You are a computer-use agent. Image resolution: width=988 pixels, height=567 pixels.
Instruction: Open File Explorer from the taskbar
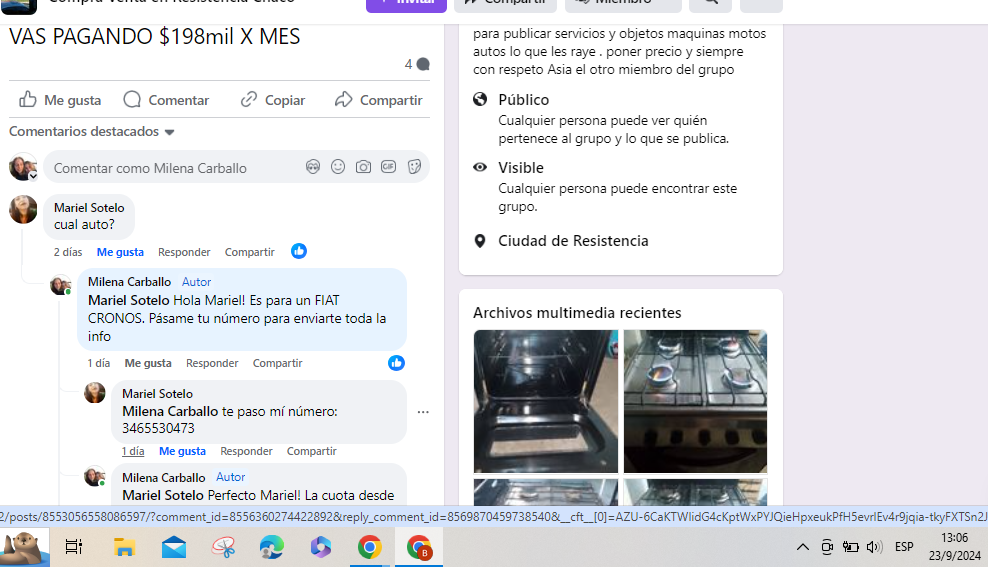124,547
